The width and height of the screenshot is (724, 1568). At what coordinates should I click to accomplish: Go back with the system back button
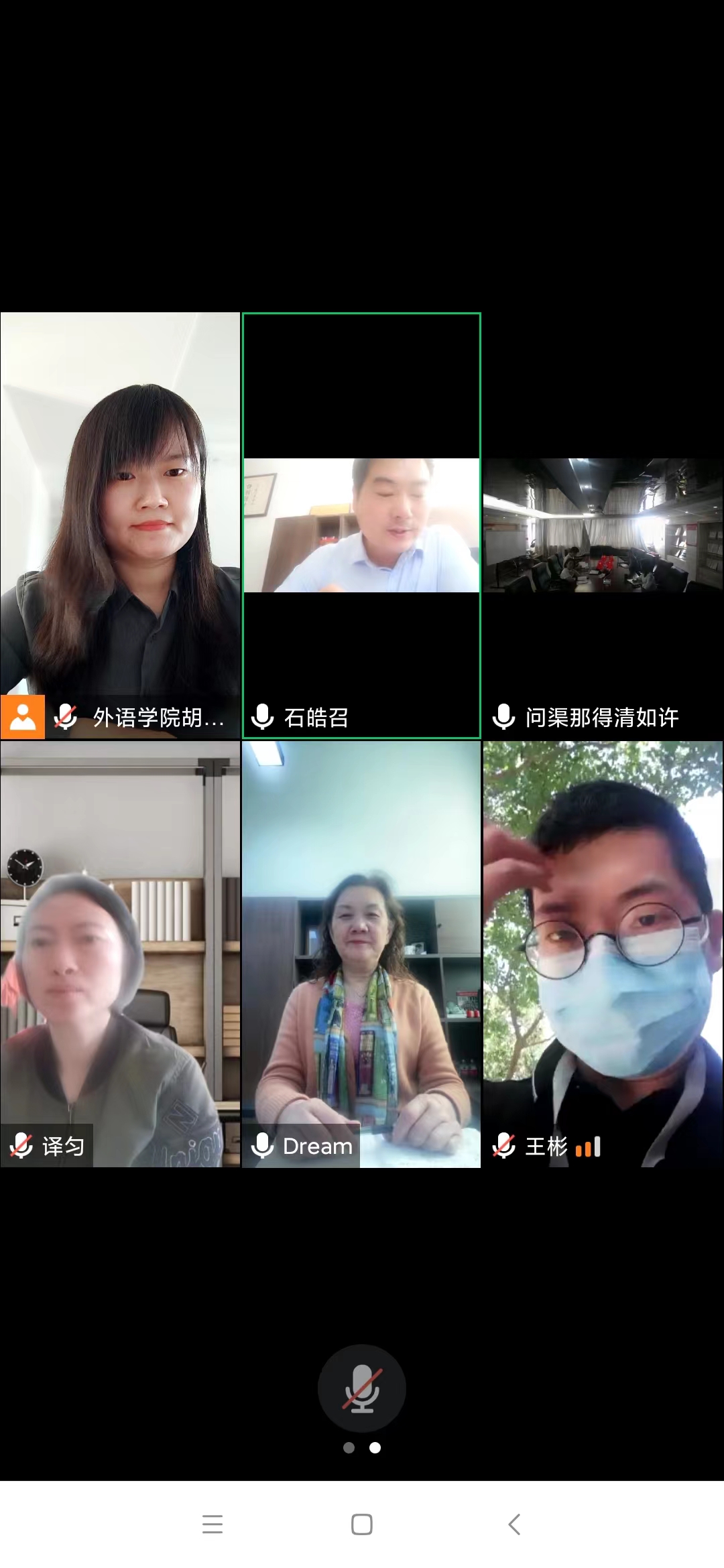[514, 1524]
